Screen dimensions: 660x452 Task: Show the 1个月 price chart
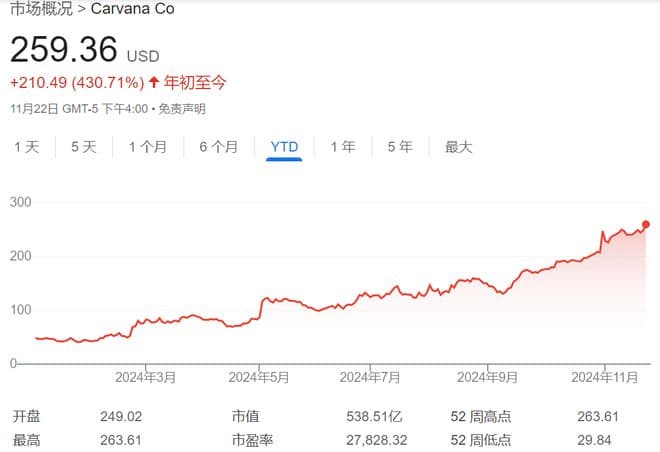click(x=148, y=147)
